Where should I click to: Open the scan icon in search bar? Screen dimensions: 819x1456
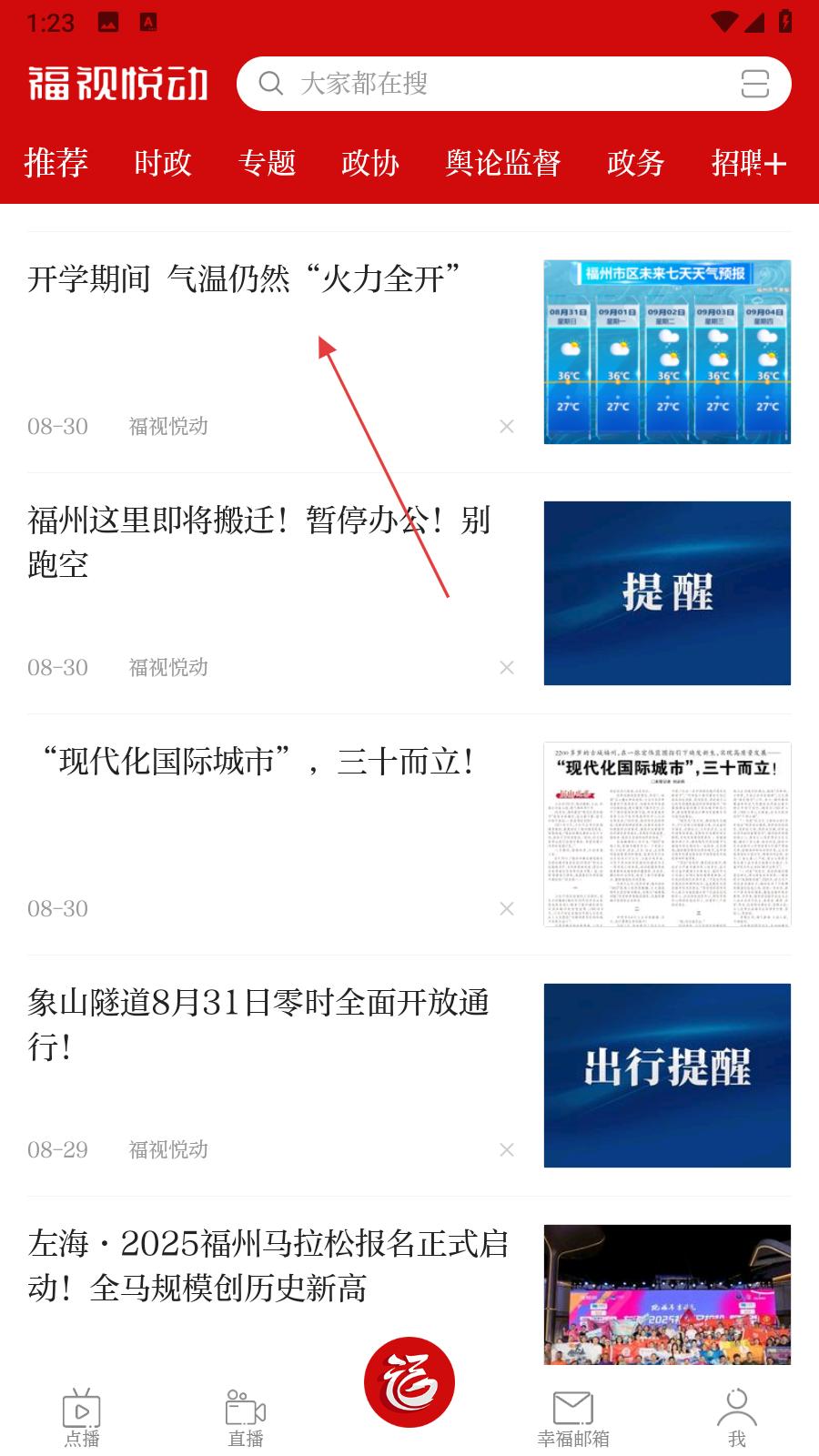(x=754, y=84)
